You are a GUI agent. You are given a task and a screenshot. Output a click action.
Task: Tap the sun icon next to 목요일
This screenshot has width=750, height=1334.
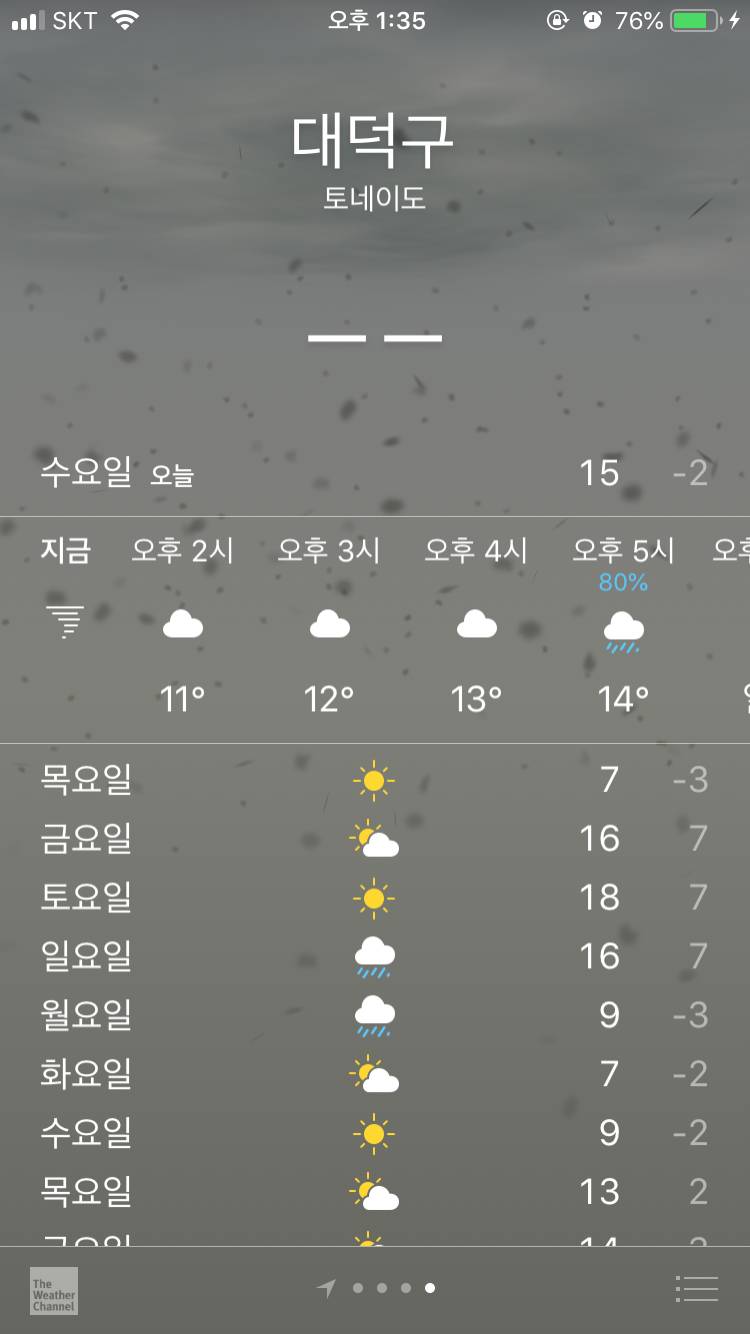coord(374,779)
